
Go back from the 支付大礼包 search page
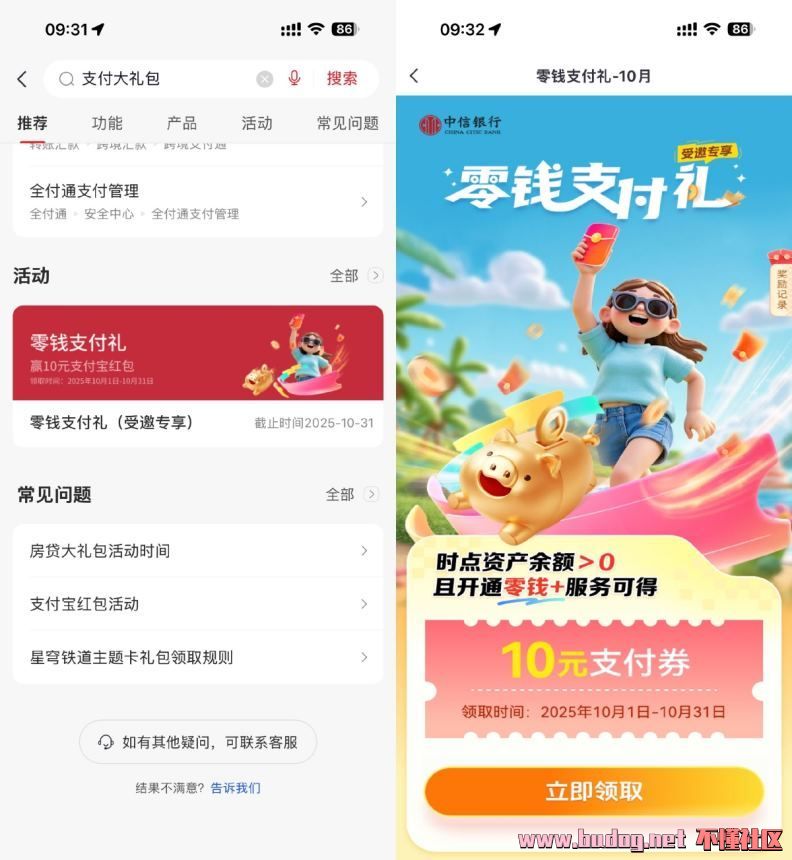click(x=22, y=79)
